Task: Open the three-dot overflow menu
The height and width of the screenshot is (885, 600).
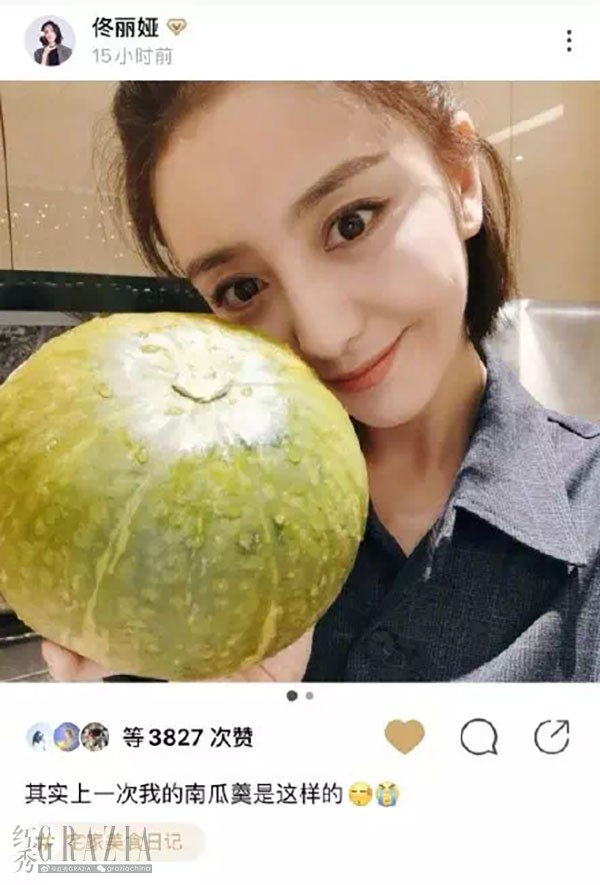Action: [568, 41]
